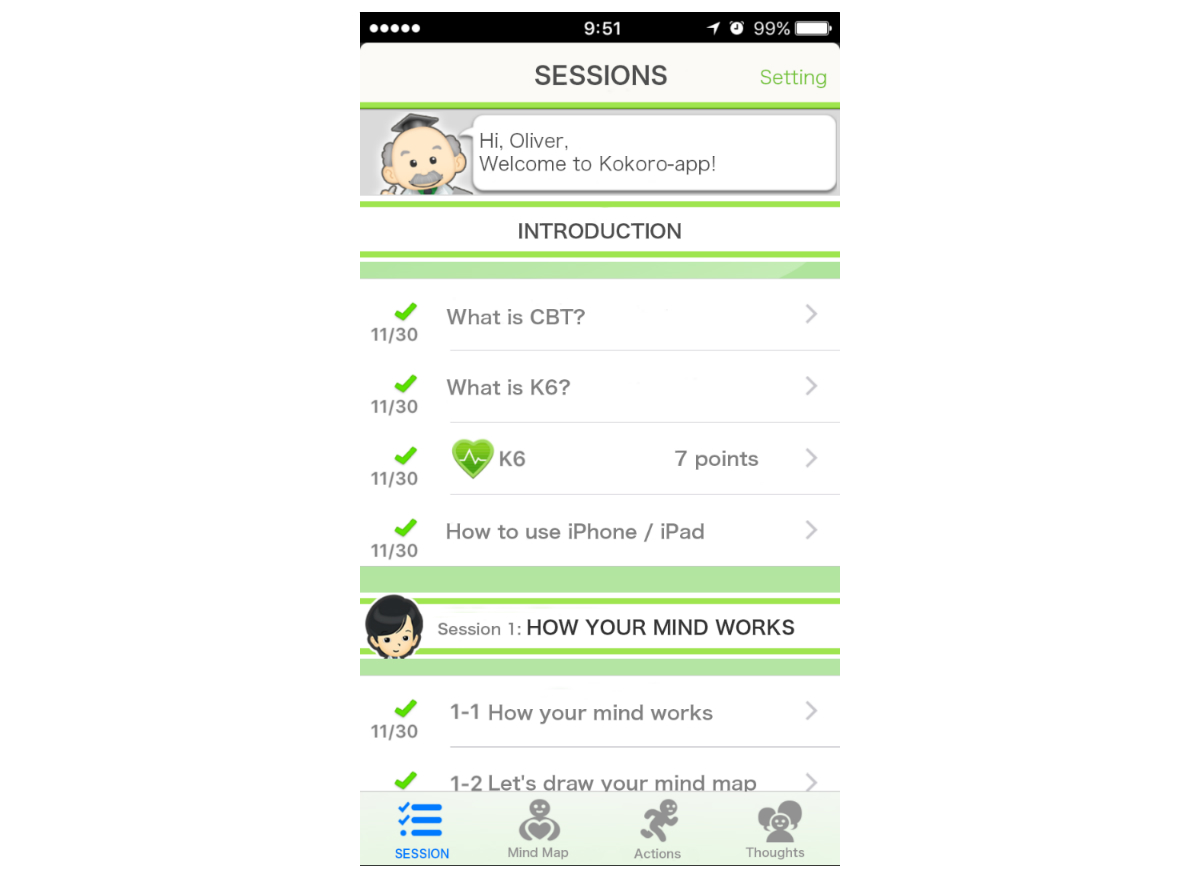
Task: Open the K6 7 points row
Action: tap(600, 459)
